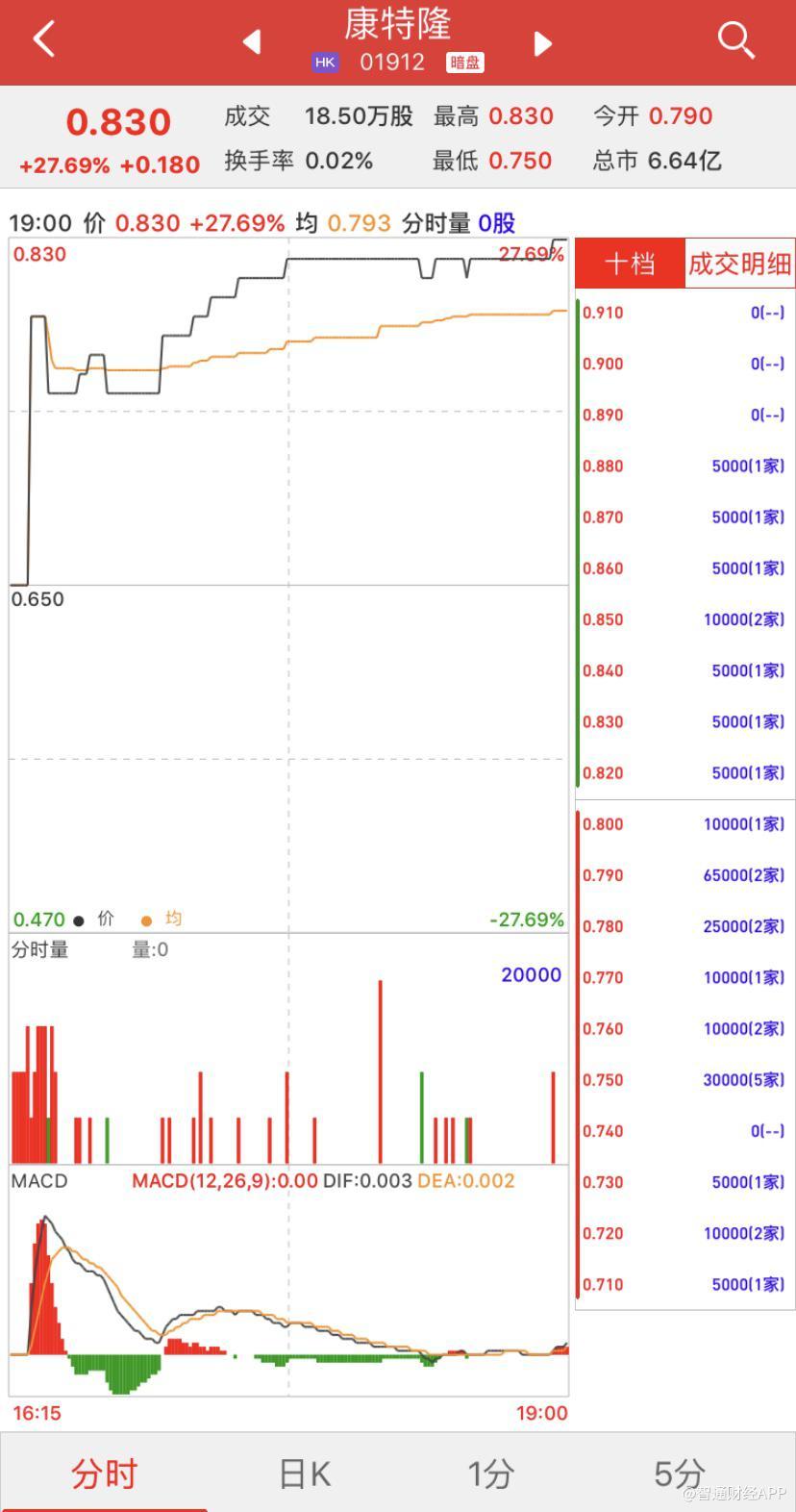Switch to the 5分 chart

coord(679,1473)
